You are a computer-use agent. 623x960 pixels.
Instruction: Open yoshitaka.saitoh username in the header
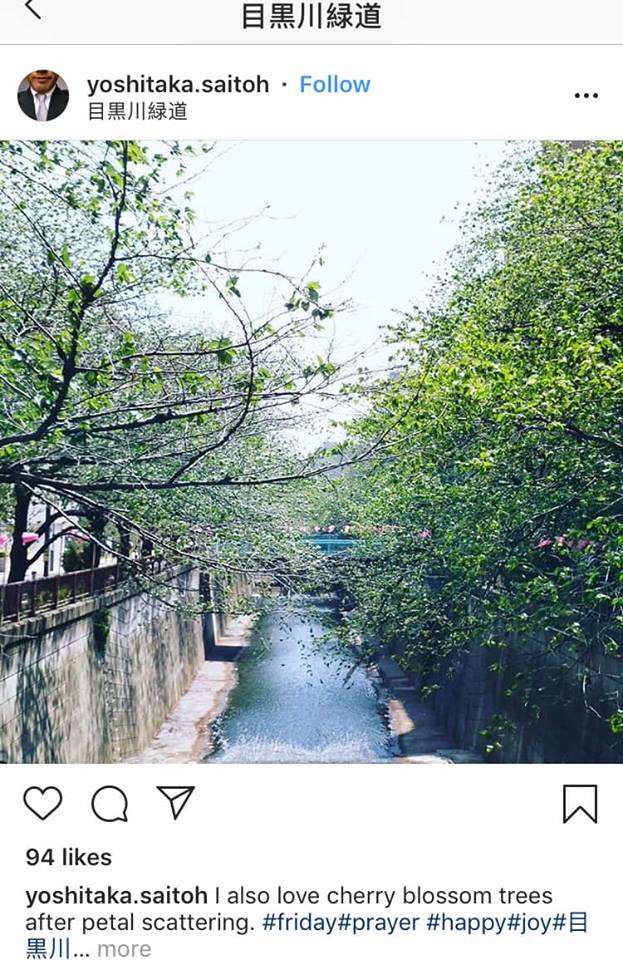click(x=178, y=85)
